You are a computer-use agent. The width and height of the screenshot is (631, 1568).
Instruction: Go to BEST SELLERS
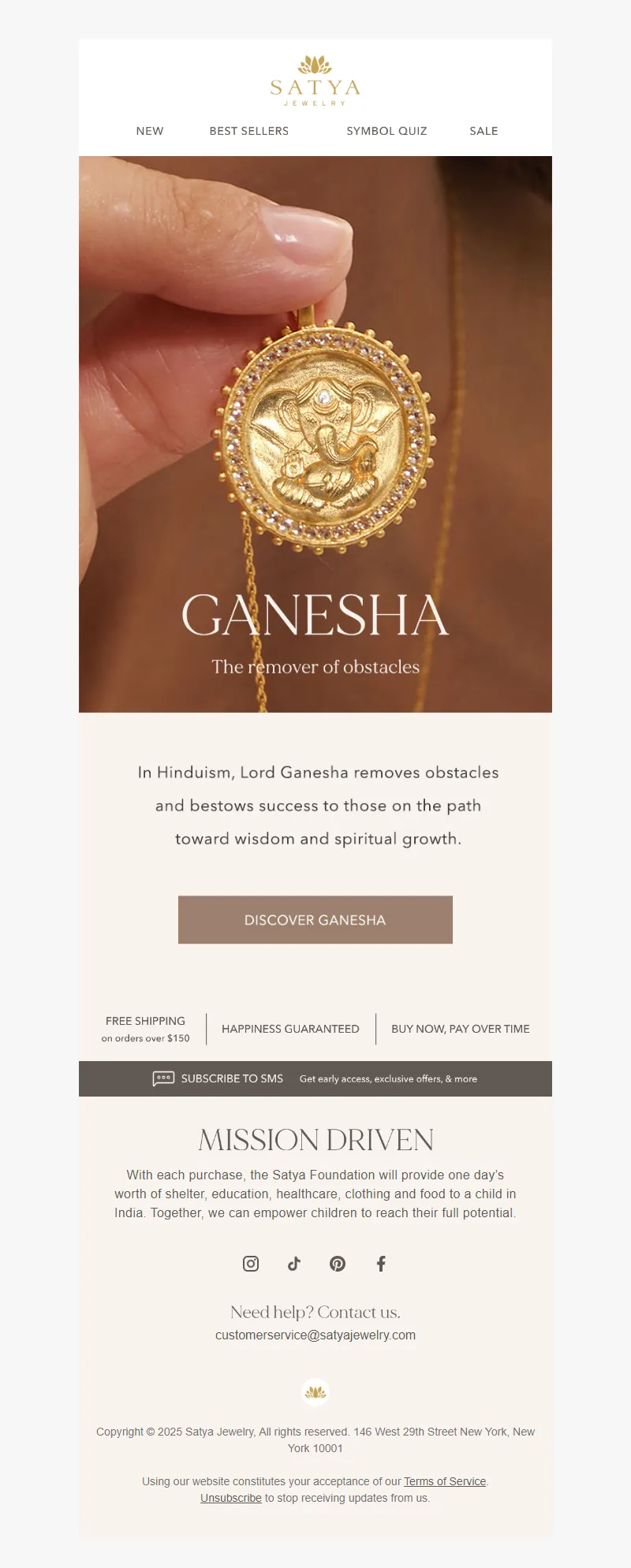(x=249, y=131)
